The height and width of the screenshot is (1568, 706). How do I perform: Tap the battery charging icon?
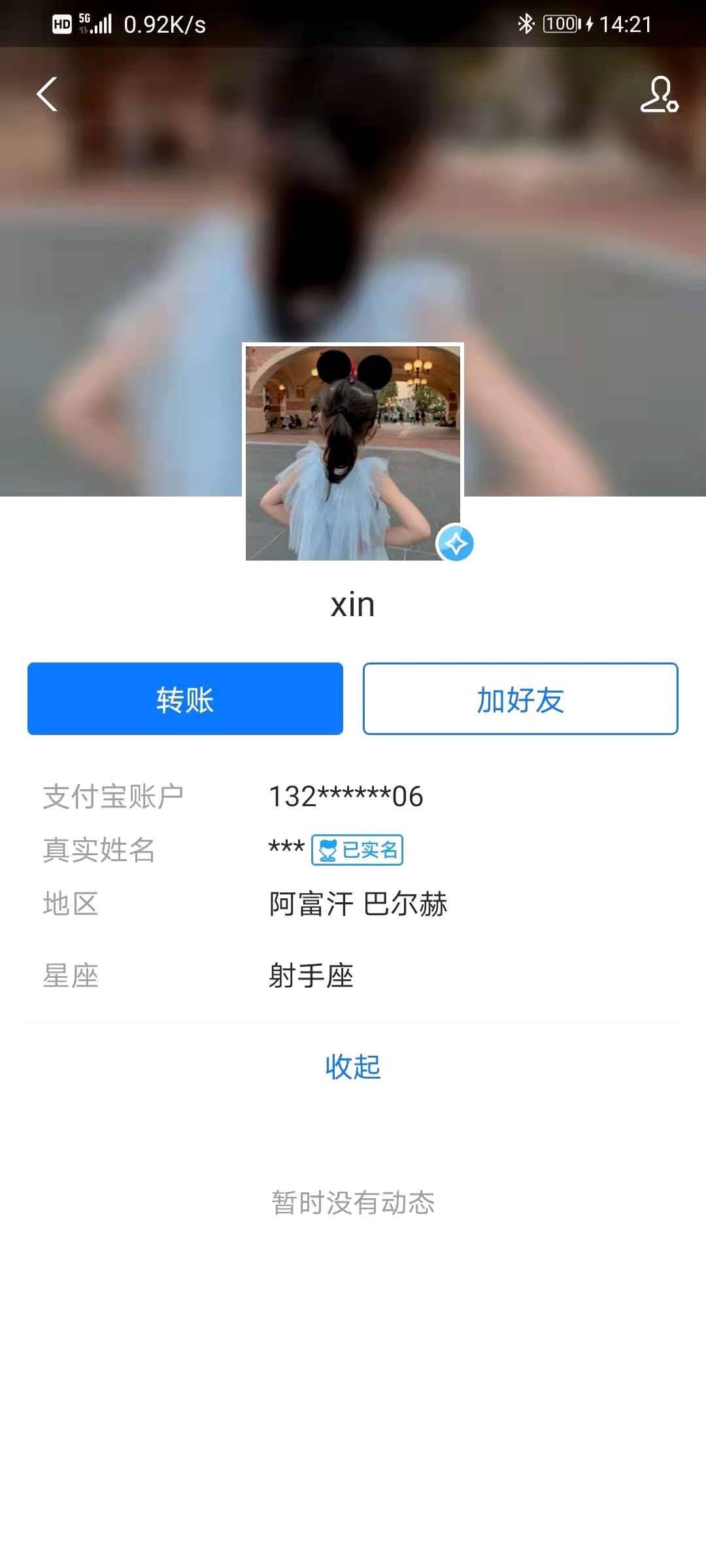pyautogui.click(x=590, y=23)
